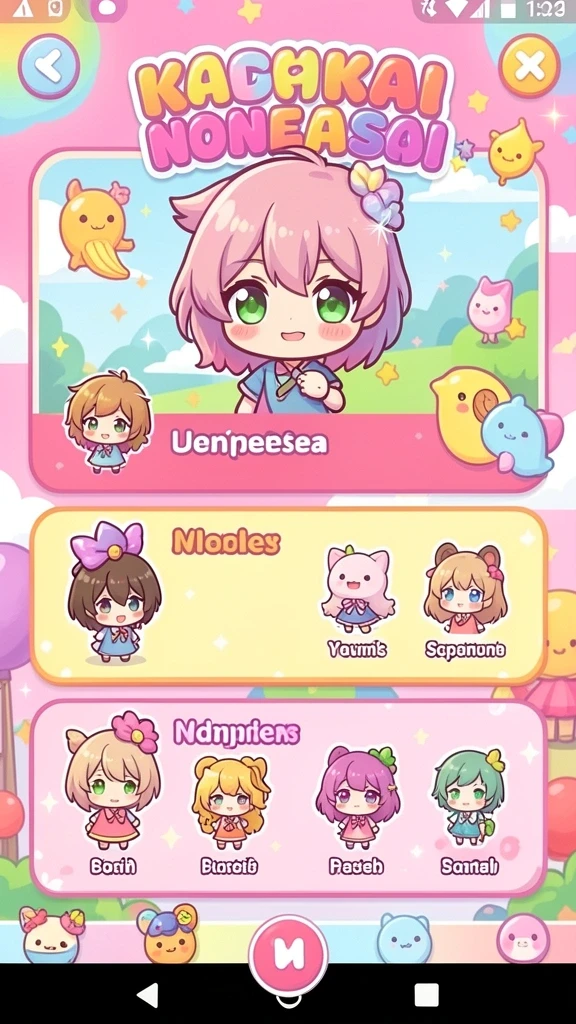Choose the pink cat character Yaumis

pos(357,600)
